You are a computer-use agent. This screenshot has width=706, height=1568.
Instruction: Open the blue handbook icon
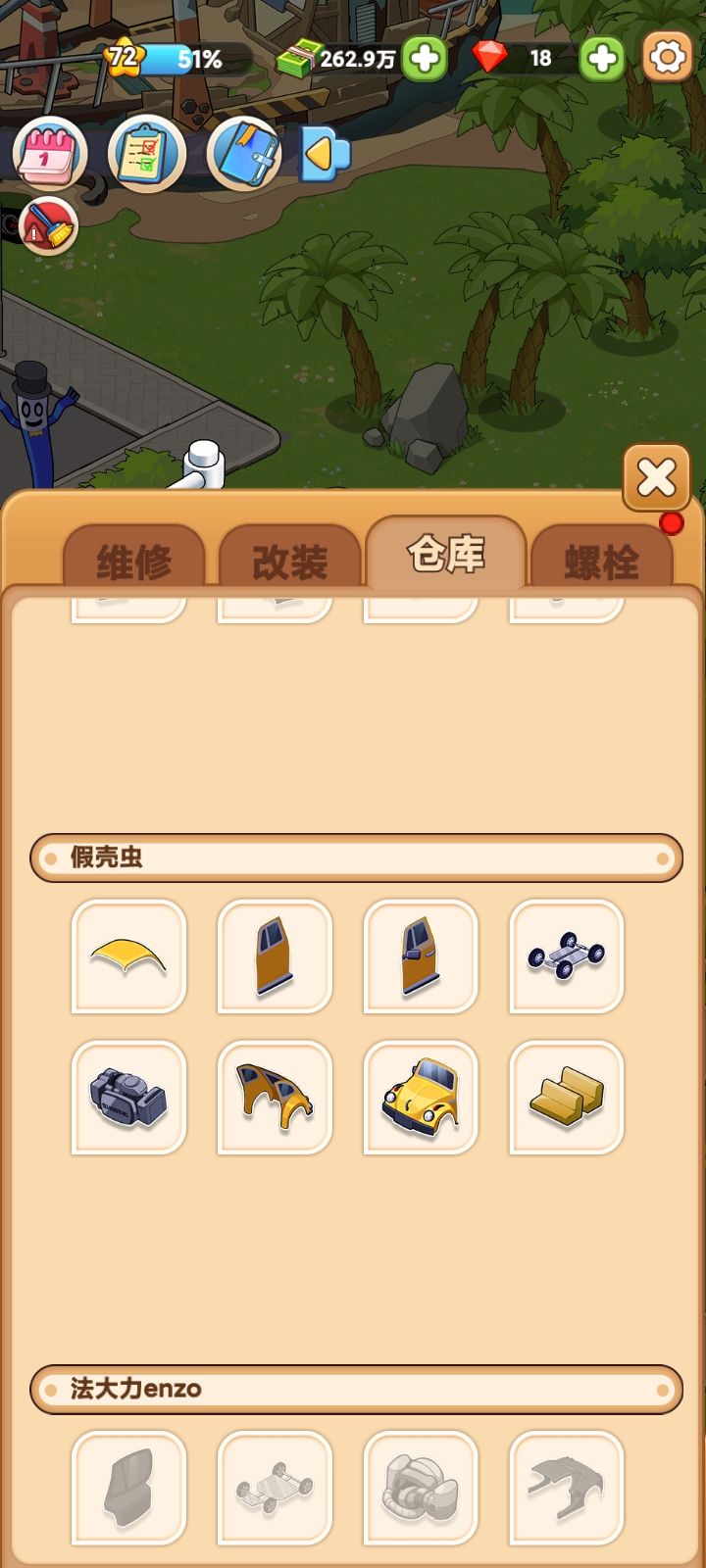point(243,152)
